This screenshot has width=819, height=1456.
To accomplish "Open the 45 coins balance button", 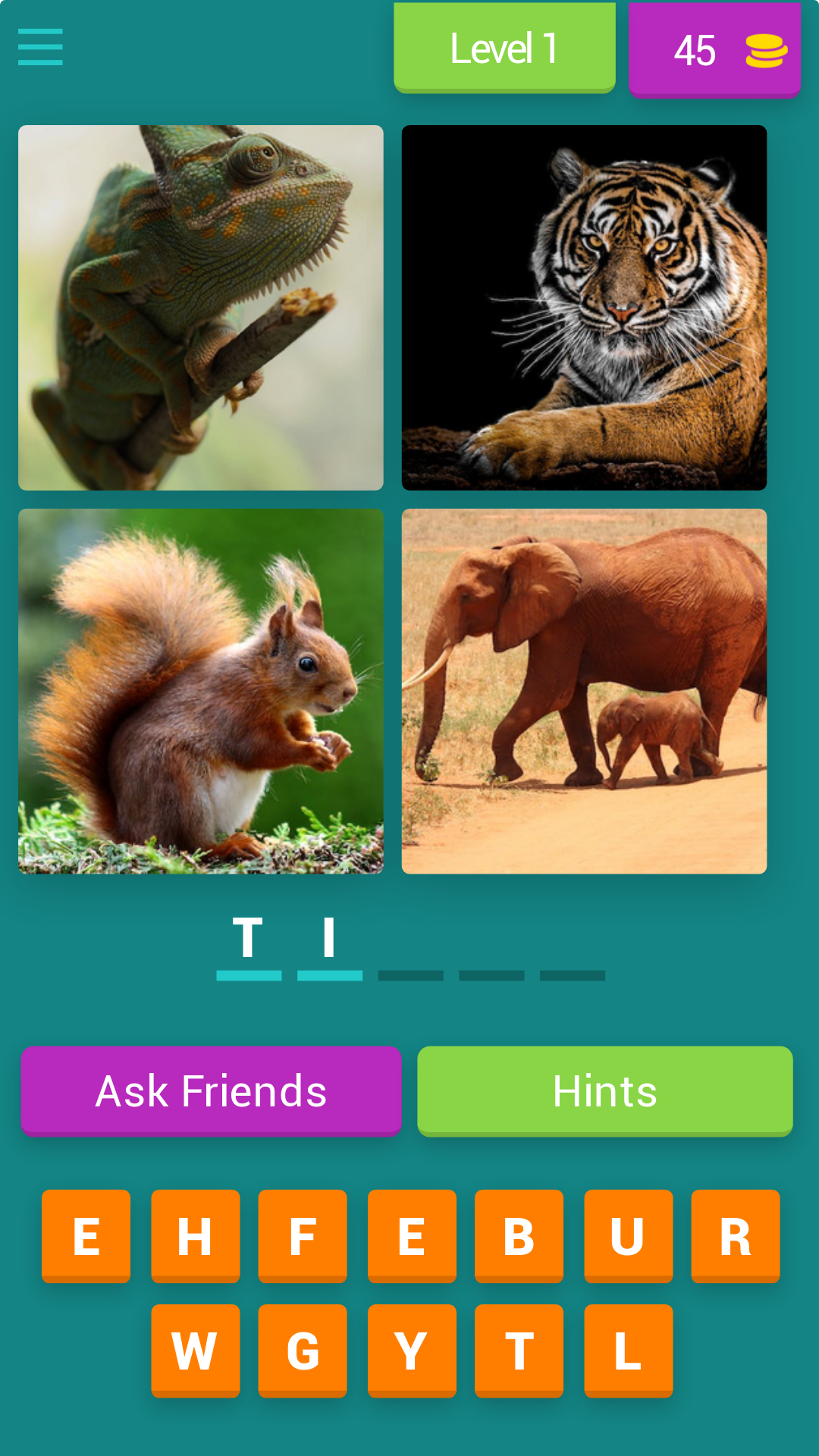I will (x=714, y=50).
